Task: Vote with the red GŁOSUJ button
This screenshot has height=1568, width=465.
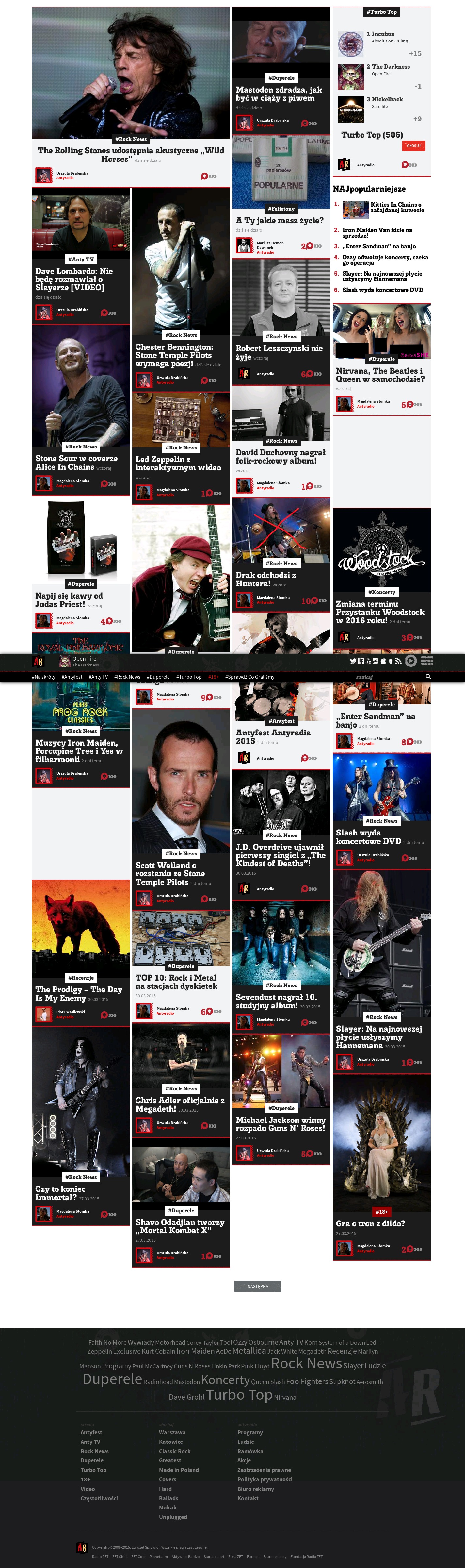Action: 413,145
